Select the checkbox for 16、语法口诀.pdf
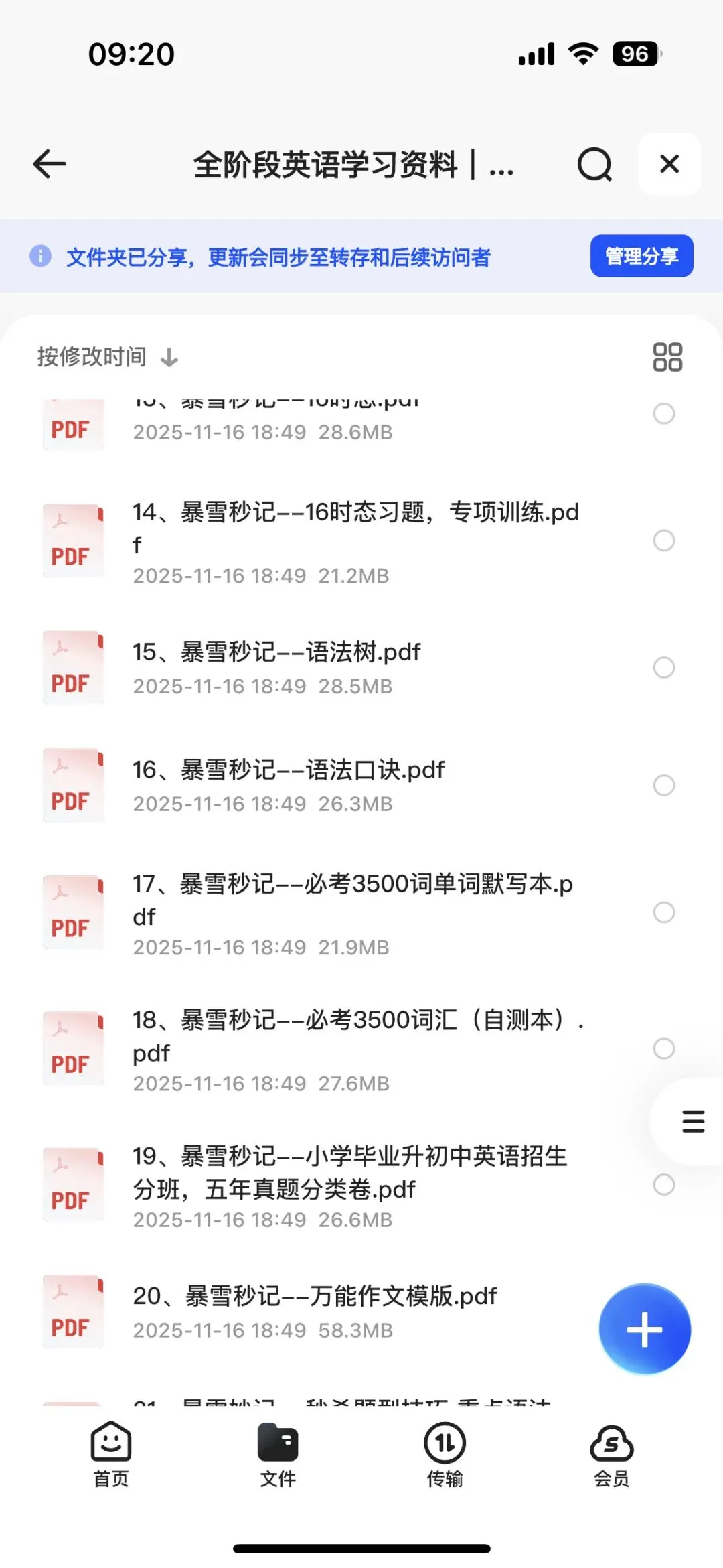This screenshot has height=1568, width=723. [x=663, y=785]
